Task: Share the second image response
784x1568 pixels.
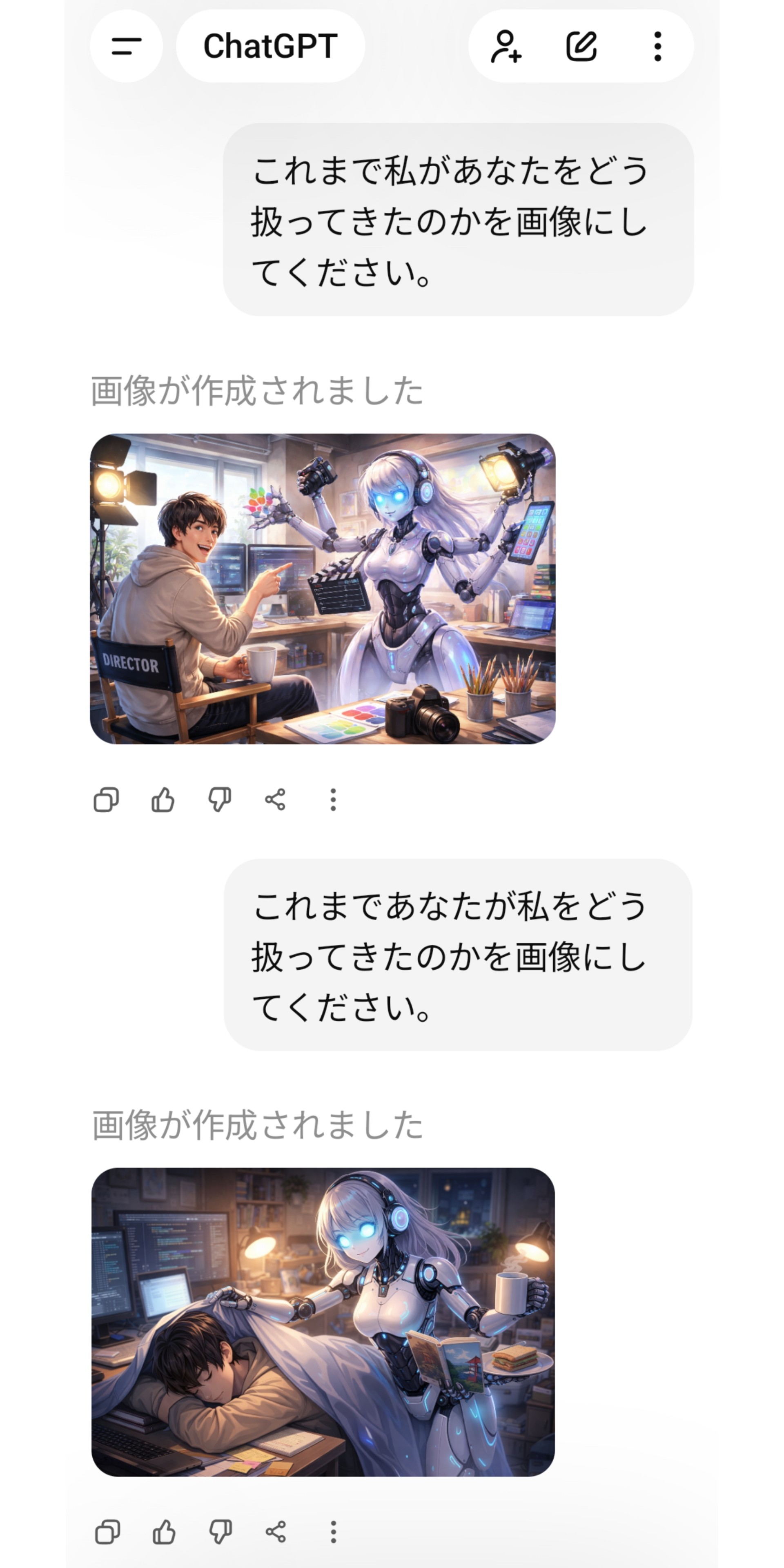Action: point(276,1532)
